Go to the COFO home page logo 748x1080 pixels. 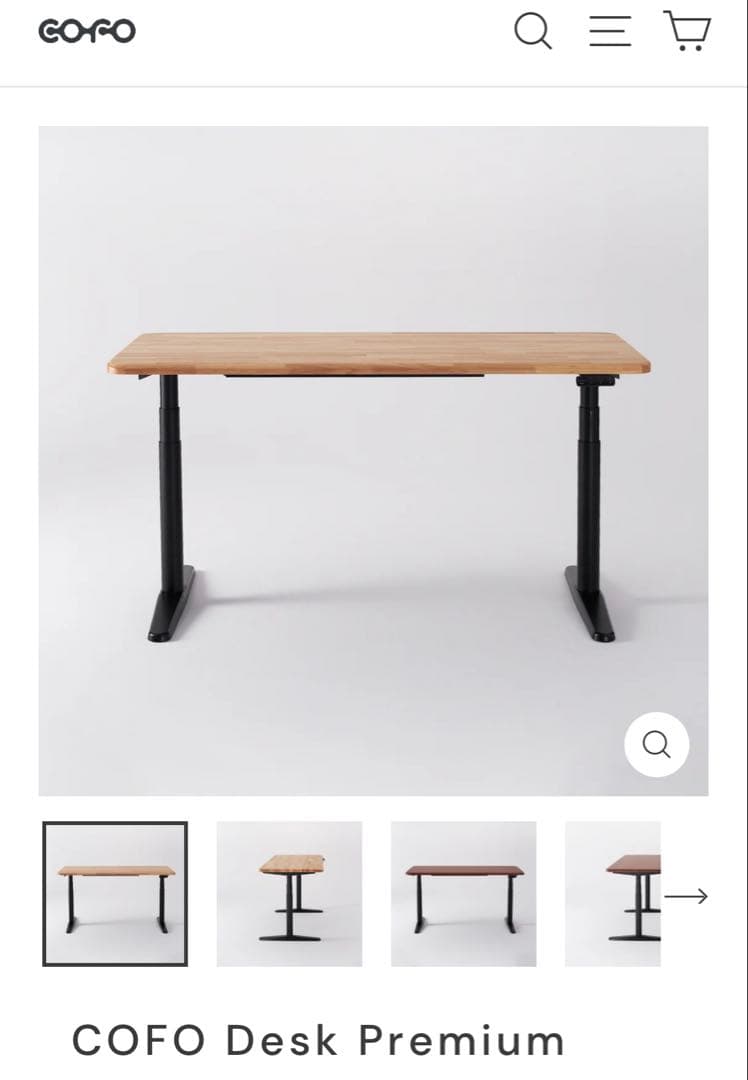[87, 32]
